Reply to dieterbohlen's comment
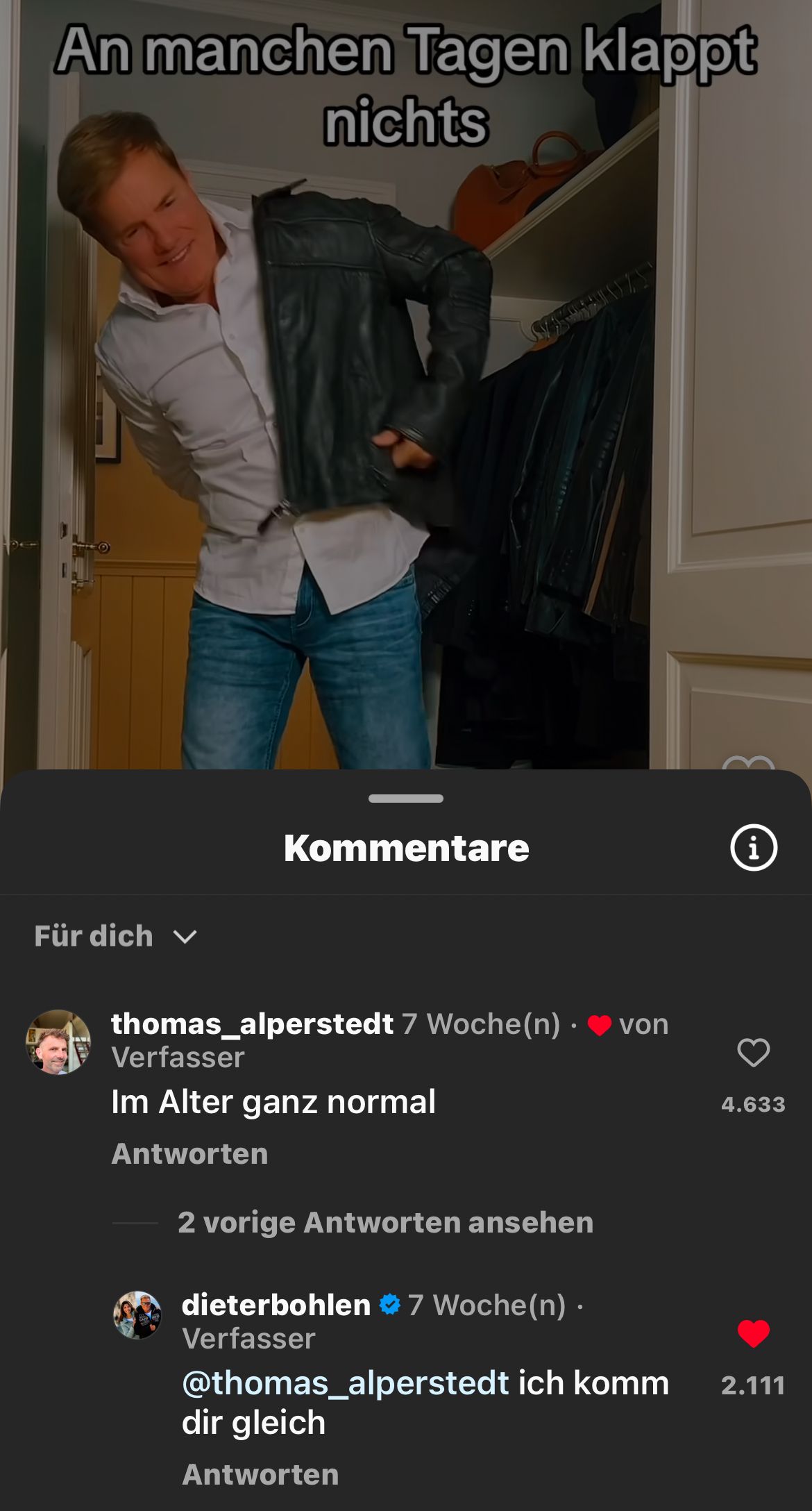Image resolution: width=812 pixels, height=1511 pixels. 260,1475
